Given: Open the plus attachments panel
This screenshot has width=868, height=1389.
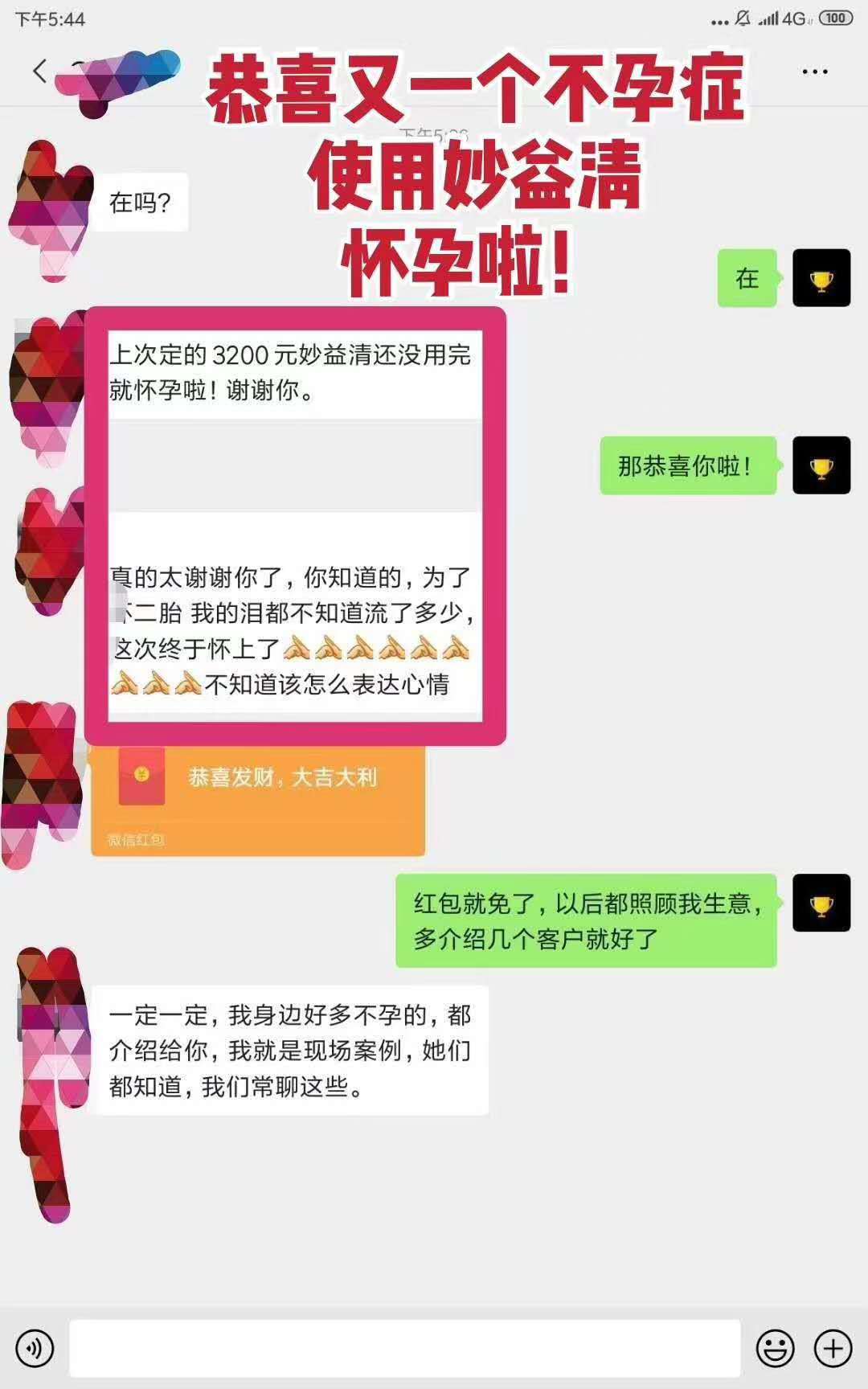Looking at the screenshot, I should coord(833,1348).
